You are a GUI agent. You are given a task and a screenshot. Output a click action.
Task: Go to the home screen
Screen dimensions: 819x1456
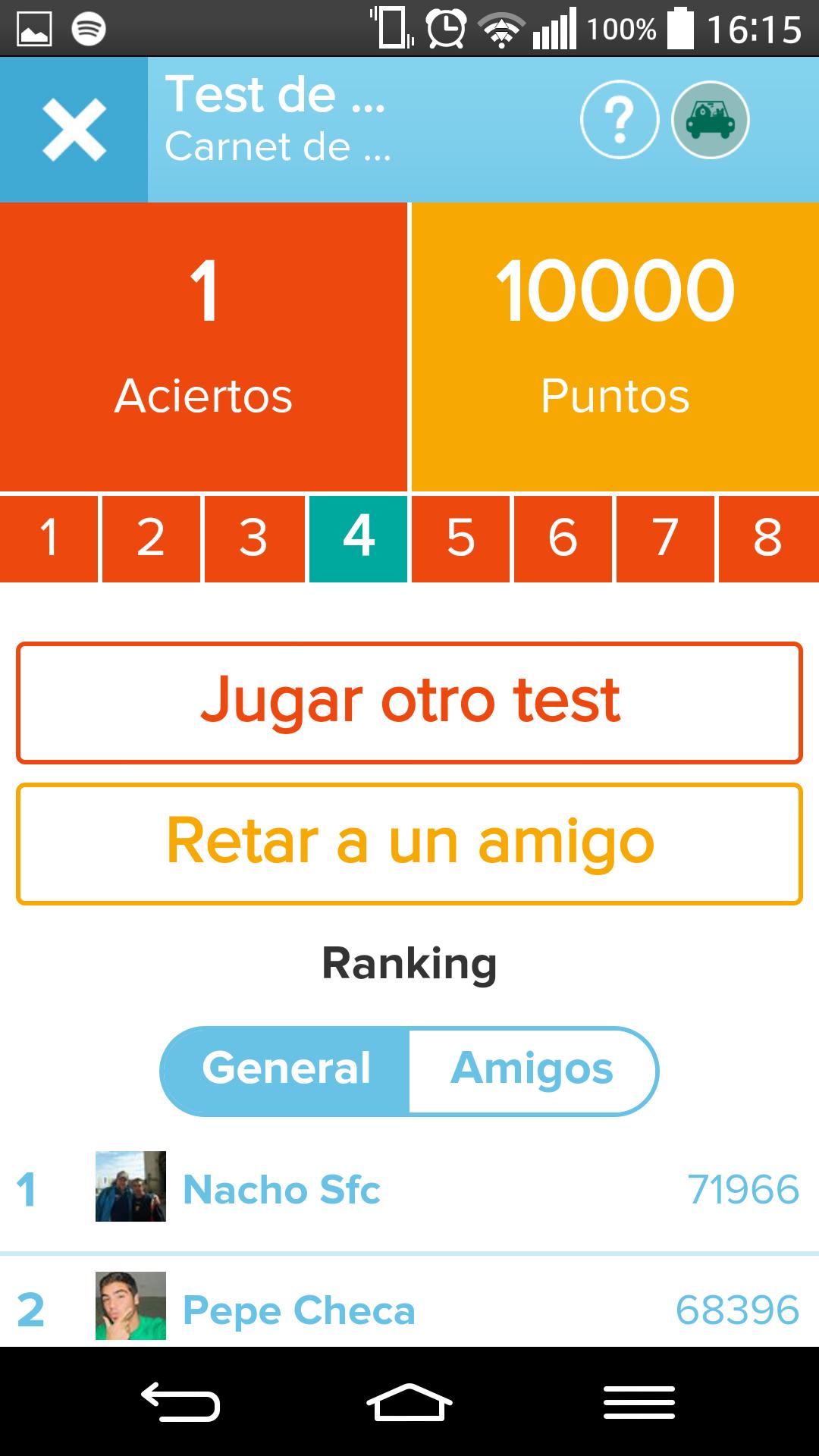(x=409, y=1401)
